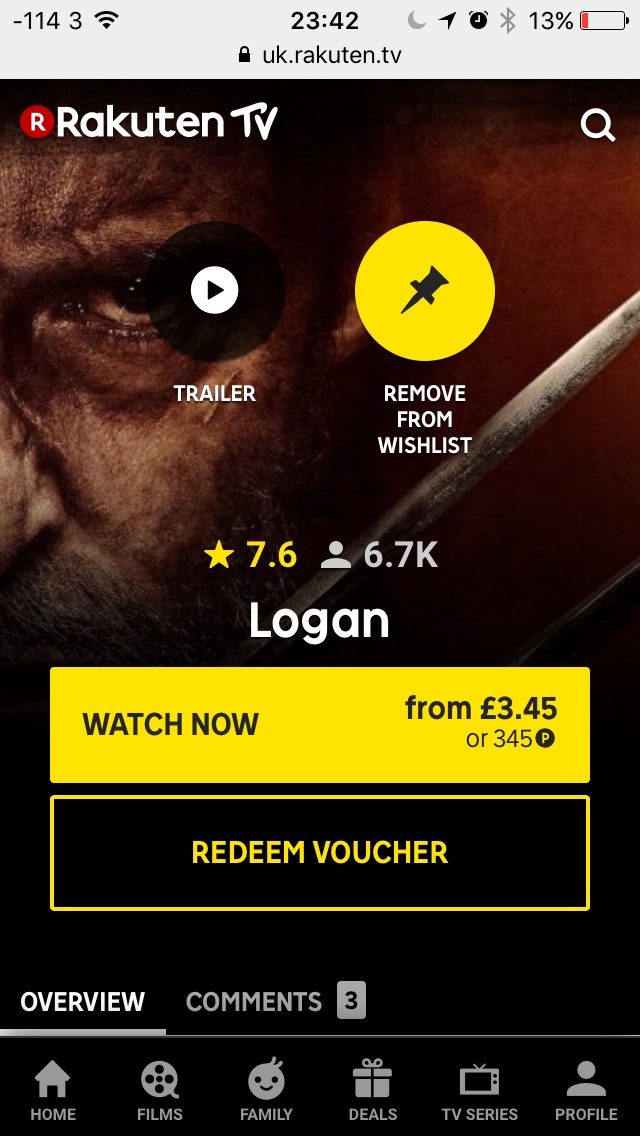Viewport: 640px width, 1136px height.
Task: Tap the Rakuten TV logo
Action: (149, 123)
